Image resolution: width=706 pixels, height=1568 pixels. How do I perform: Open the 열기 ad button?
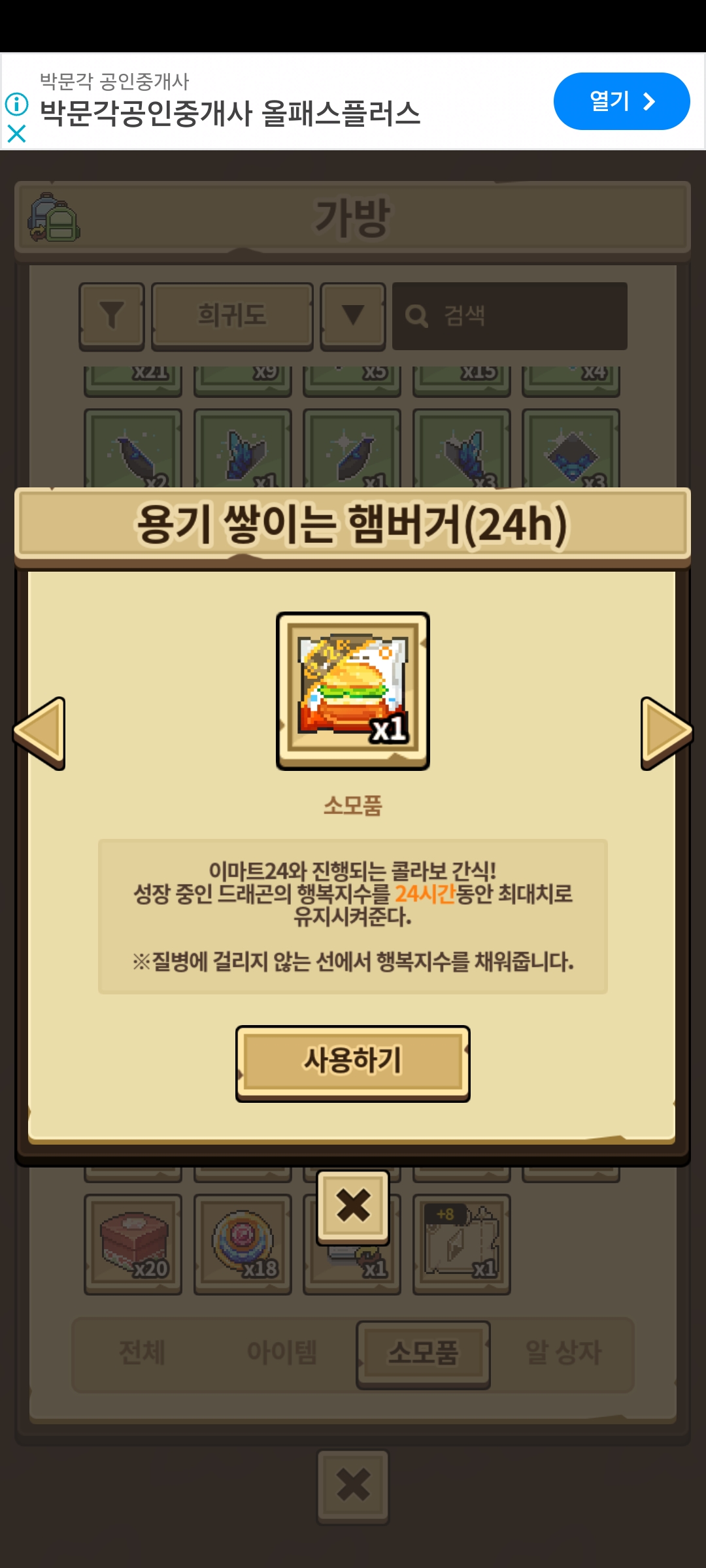(621, 101)
